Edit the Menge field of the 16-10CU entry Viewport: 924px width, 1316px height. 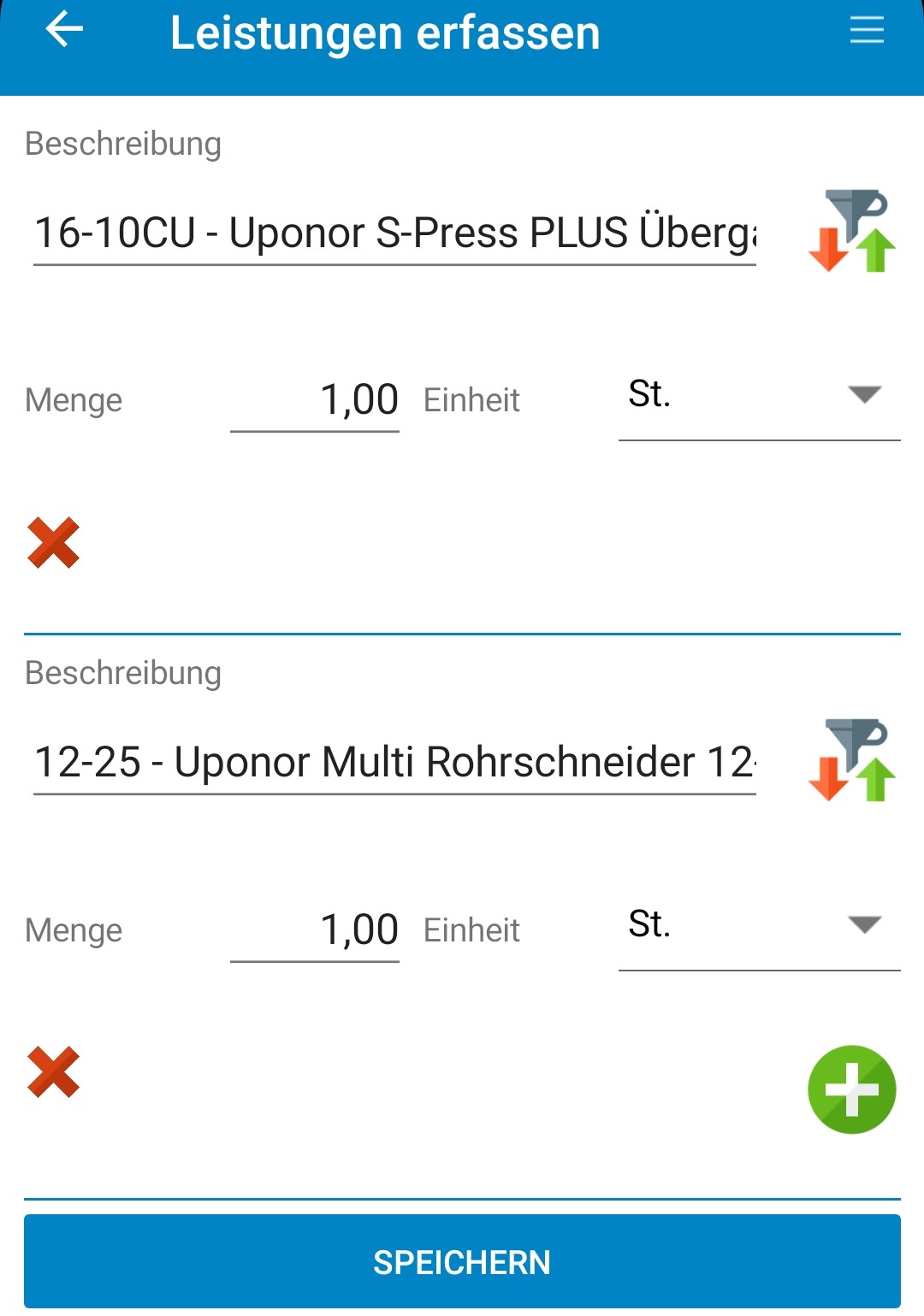[315, 400]
